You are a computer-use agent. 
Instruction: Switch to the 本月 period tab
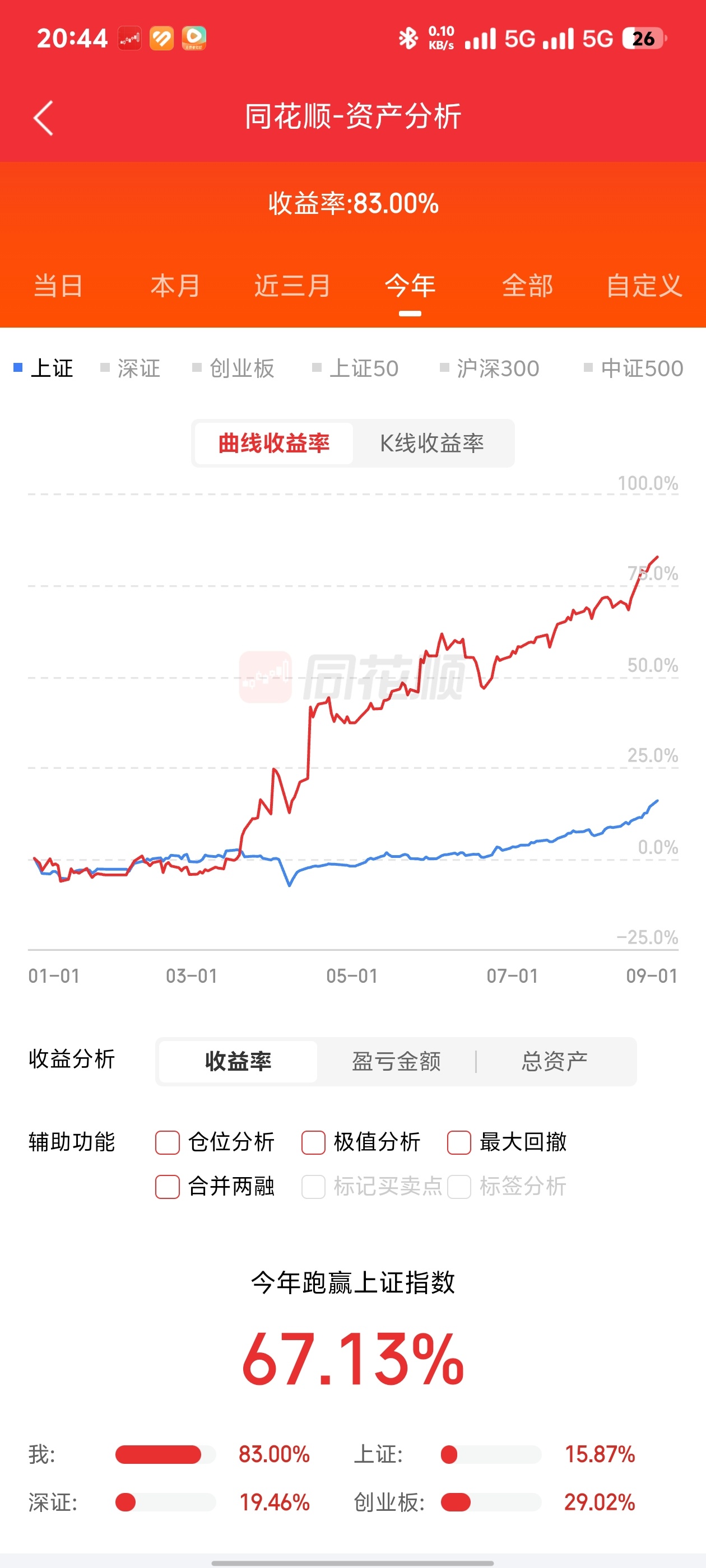[x=175, y=286]
